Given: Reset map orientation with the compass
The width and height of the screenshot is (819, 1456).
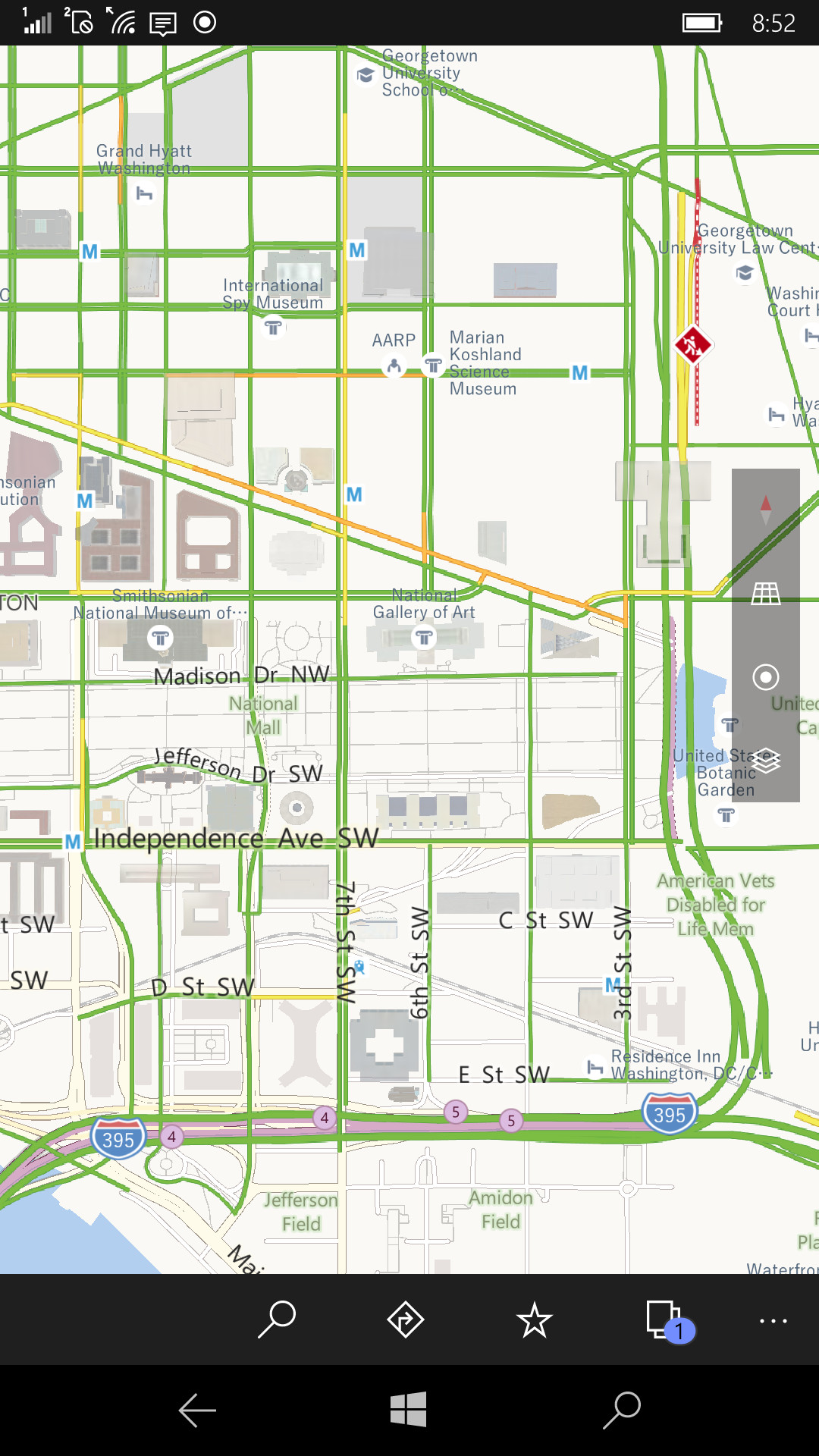Looking at the screenshot, I should [765, 509].
